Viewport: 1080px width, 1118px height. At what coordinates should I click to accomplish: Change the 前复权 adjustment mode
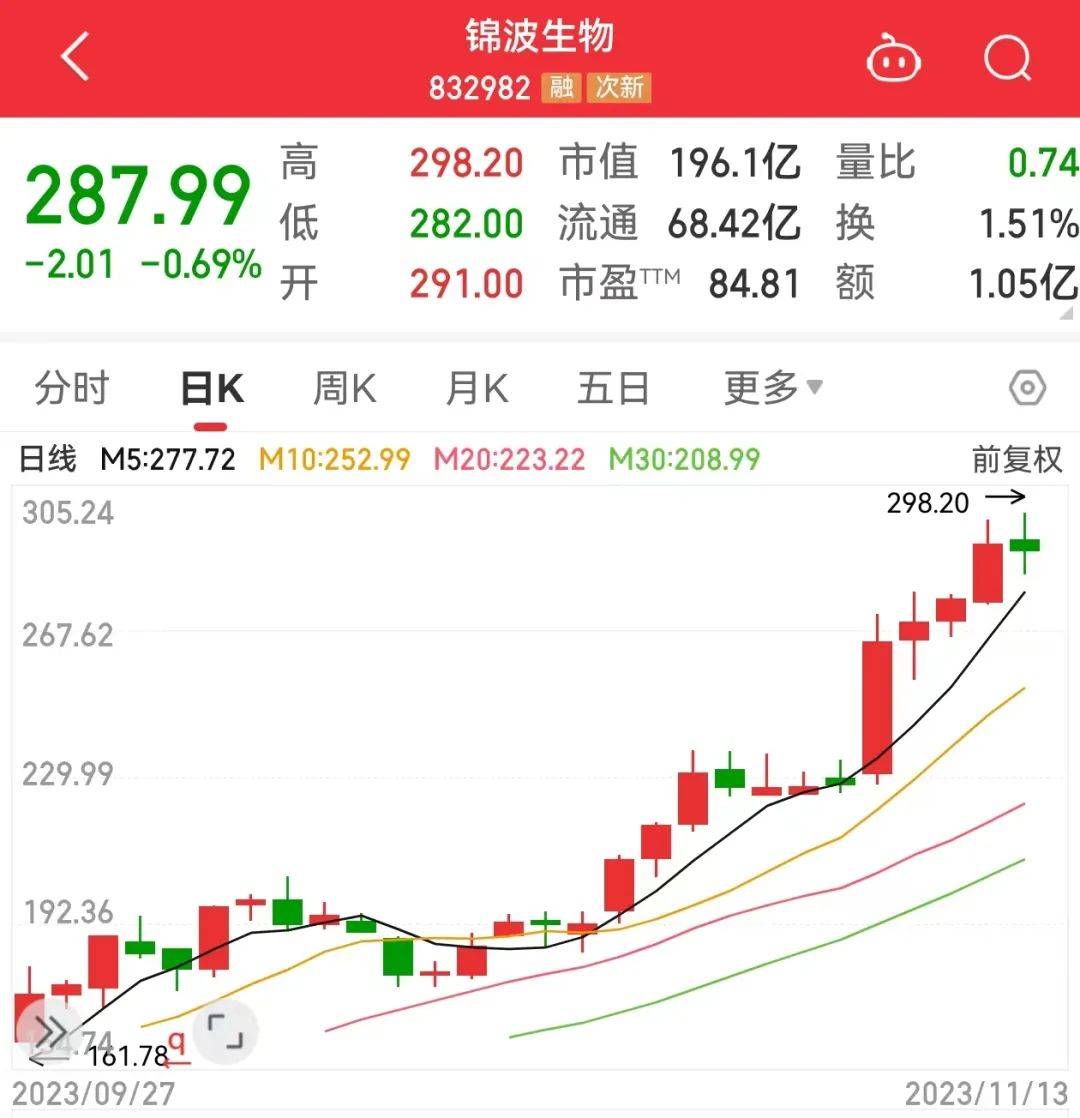coord(1017,460)
